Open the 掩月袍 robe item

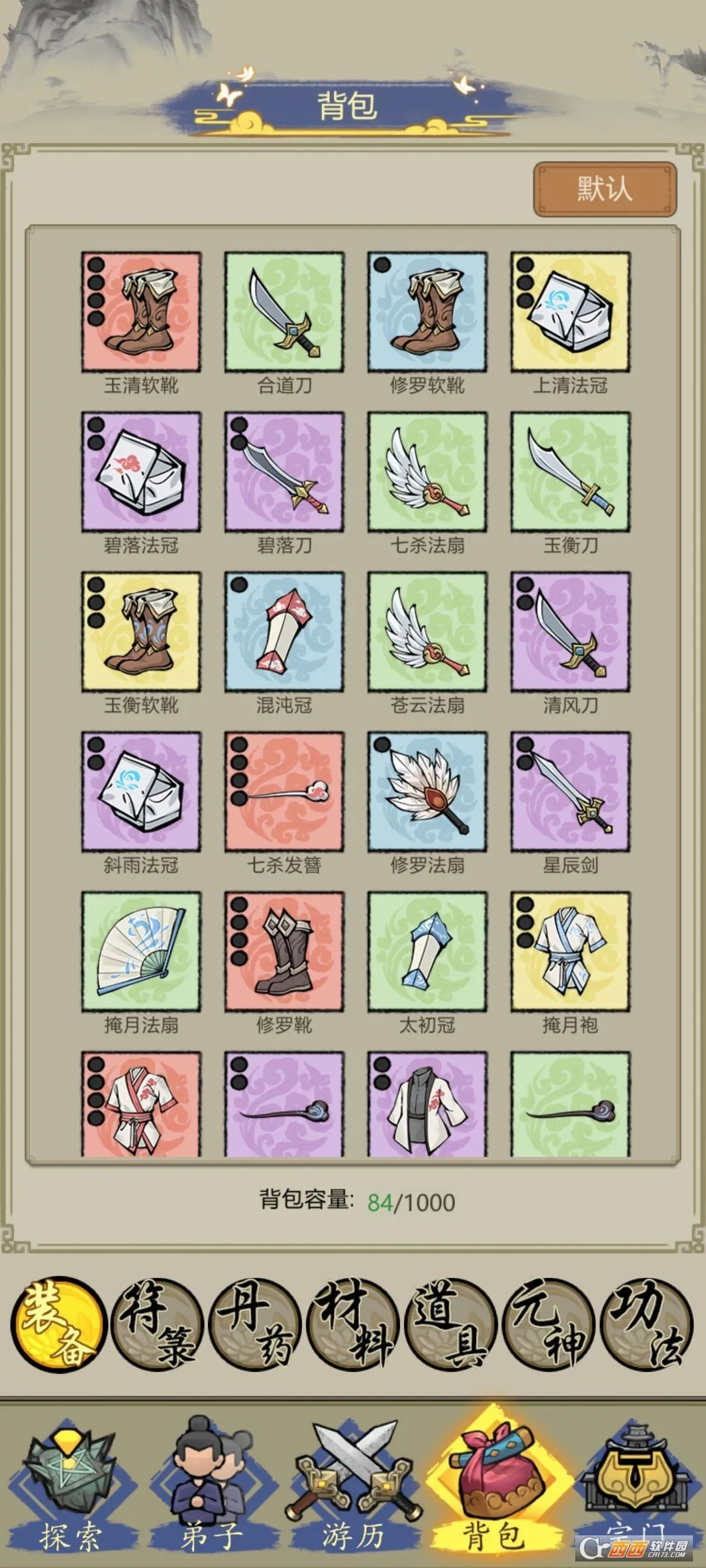pos(571,952)
